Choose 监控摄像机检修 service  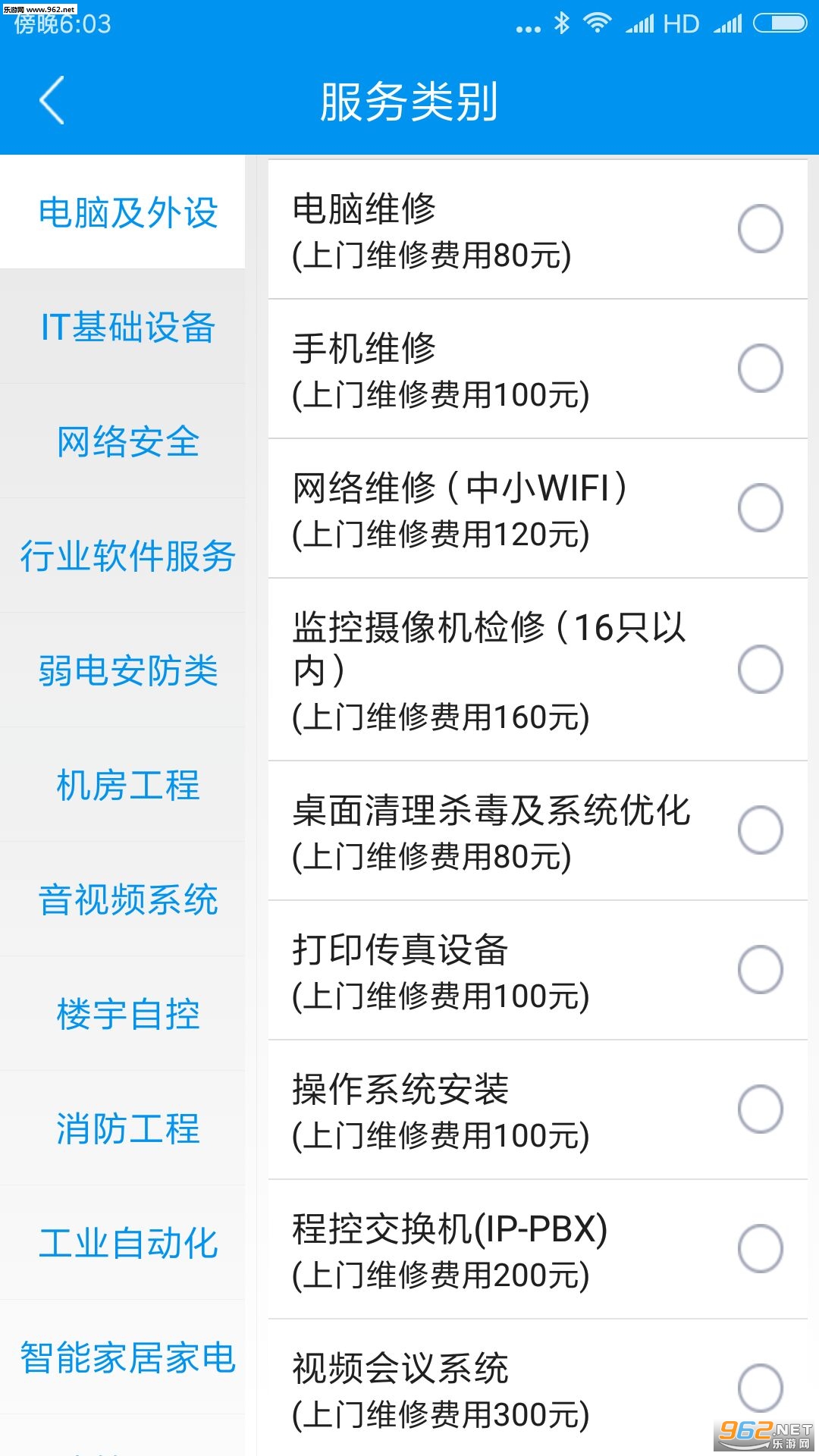(760, 669)
